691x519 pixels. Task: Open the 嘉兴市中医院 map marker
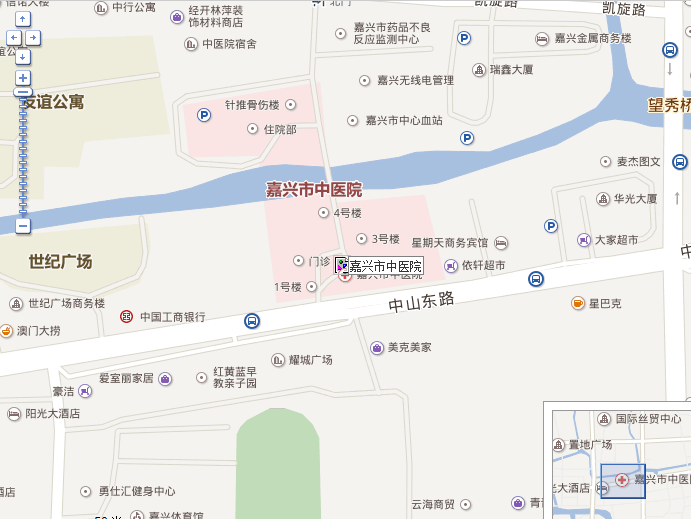tap(341, 265)
